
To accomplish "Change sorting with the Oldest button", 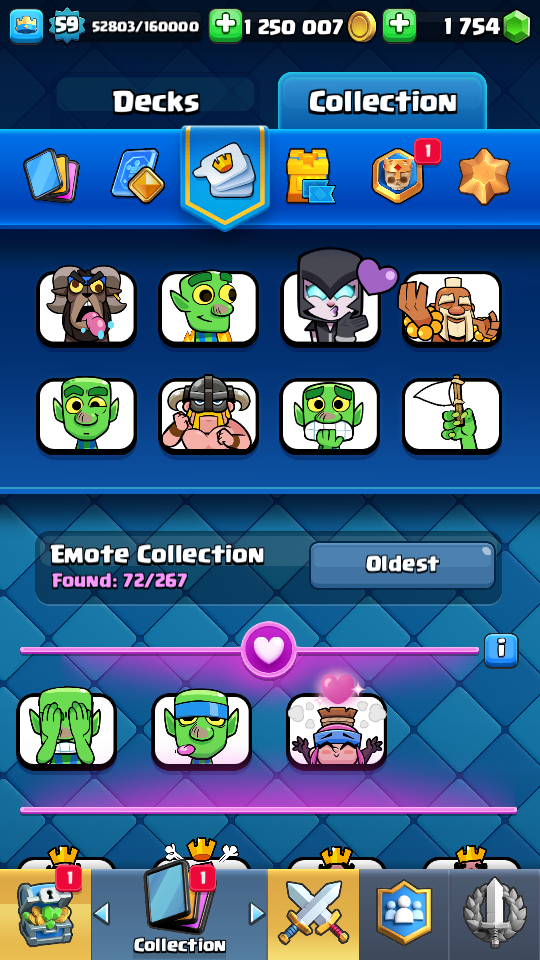I will click(x=402, y=564).
